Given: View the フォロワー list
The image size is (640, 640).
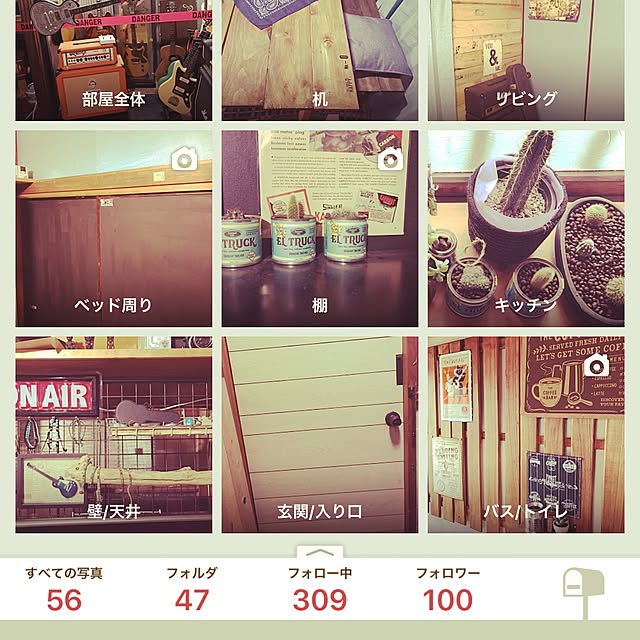Looking at the screenshot, I should pyautogui.click(x=448, y=589).
